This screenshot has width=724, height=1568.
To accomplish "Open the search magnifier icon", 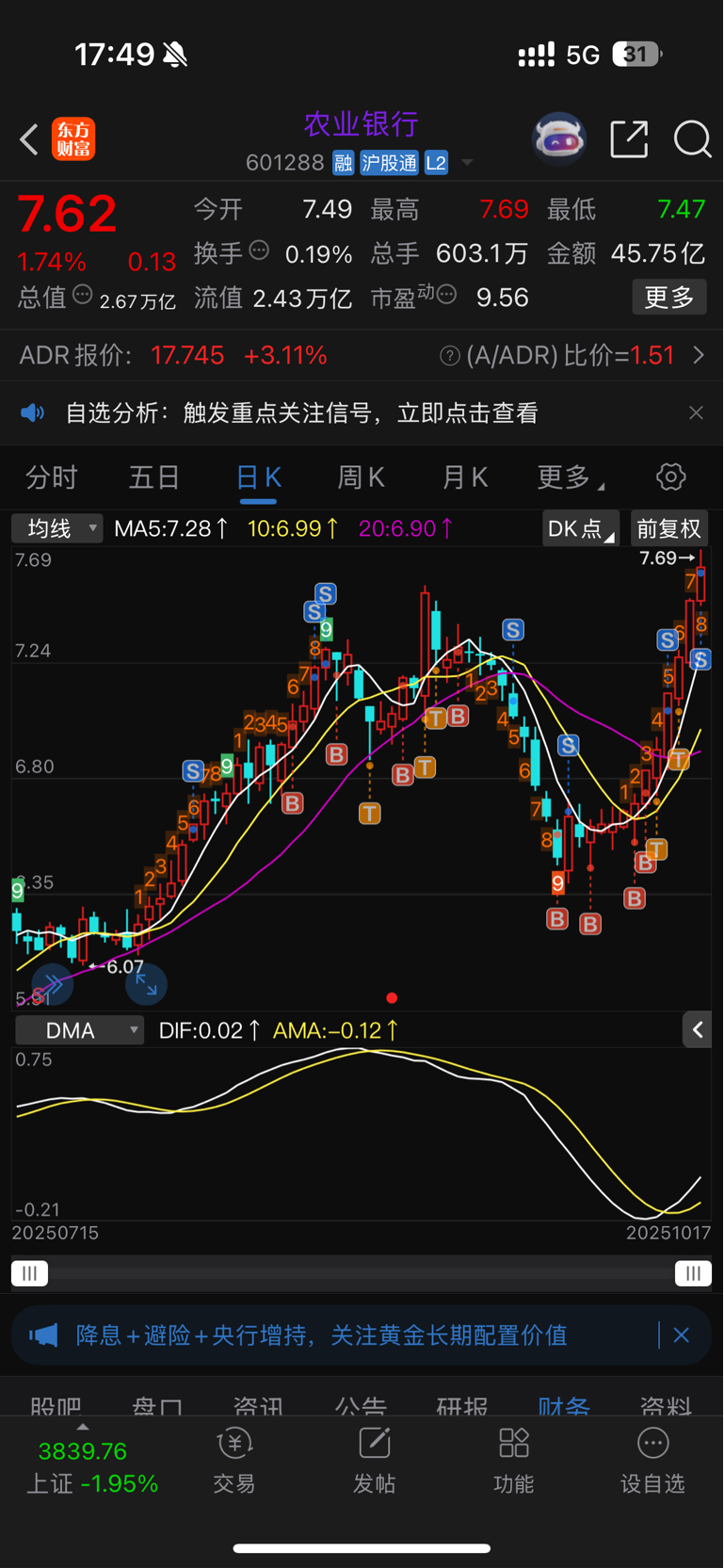I will 692,139.
